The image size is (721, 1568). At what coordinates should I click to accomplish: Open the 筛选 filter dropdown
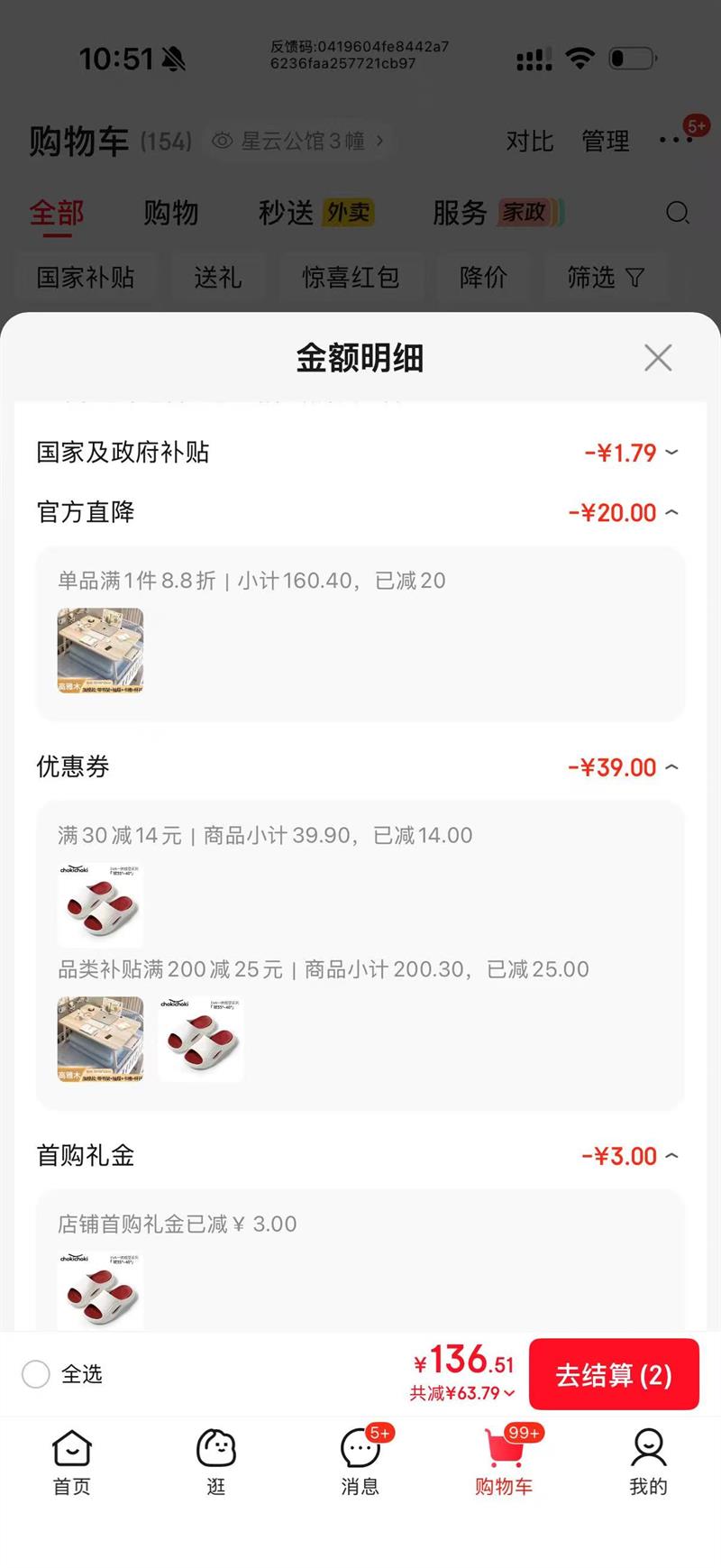click(x=607, y=278)
